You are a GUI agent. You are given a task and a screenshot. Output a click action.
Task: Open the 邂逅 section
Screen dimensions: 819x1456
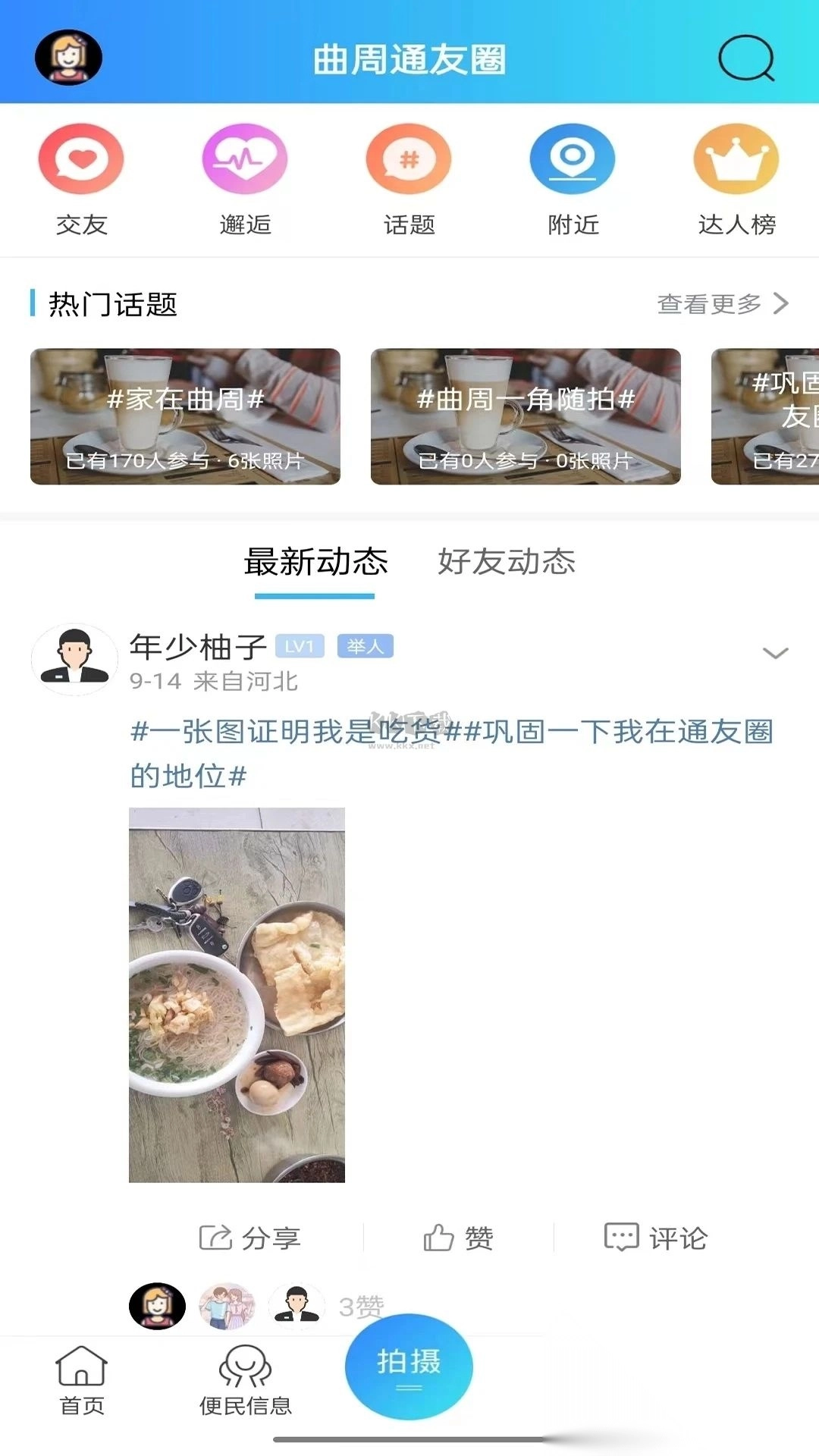coord(245,180)
